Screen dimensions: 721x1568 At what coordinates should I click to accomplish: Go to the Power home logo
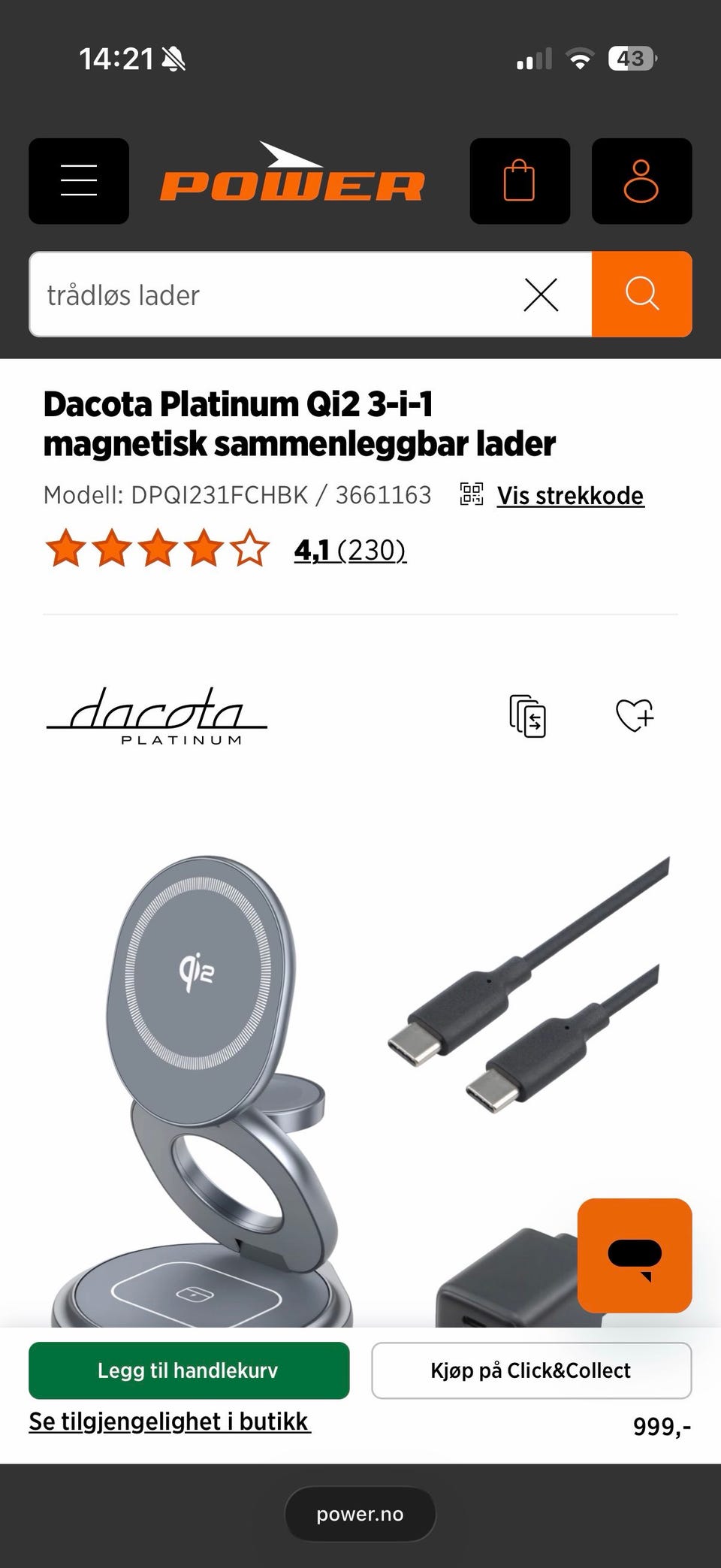(x=292, y=173)
